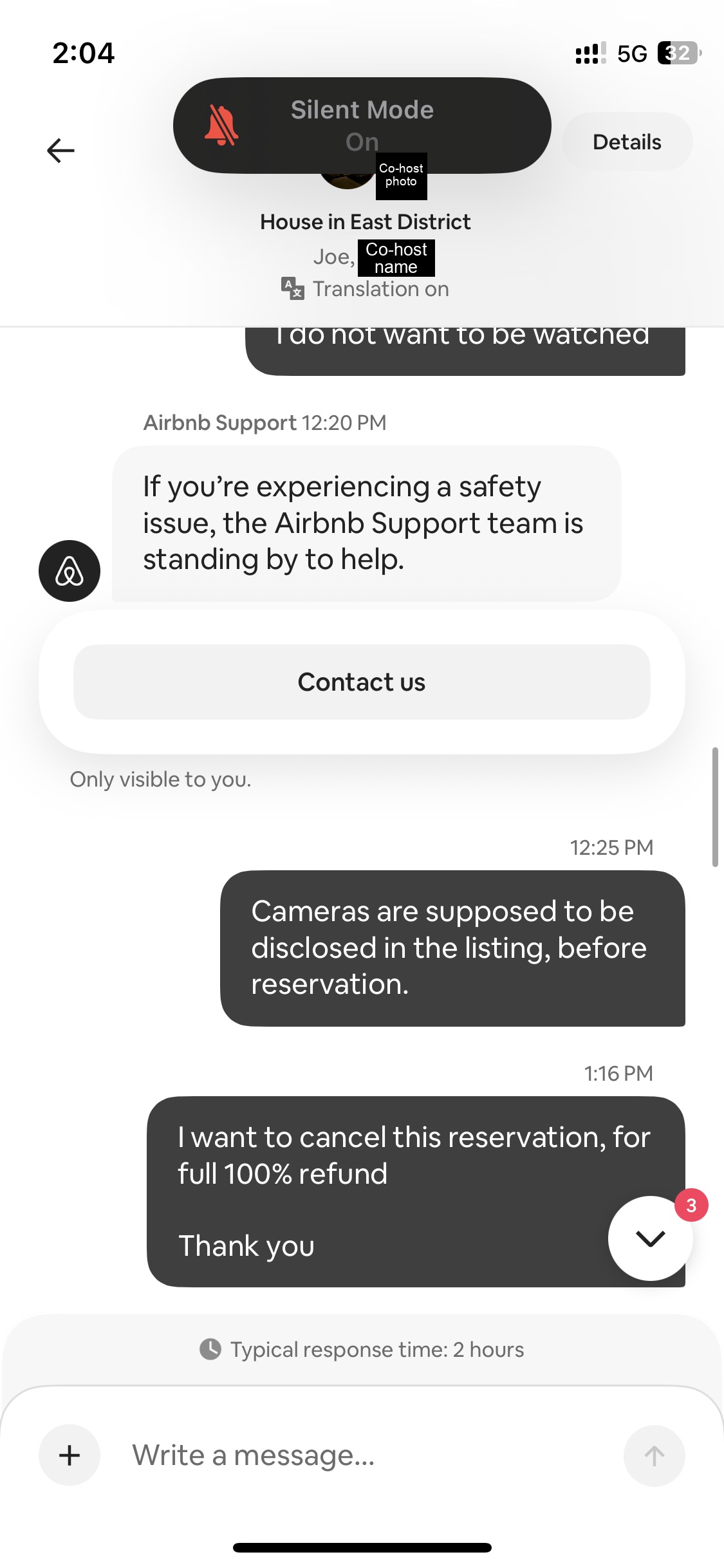Open the Details button
The width and height of the screenshot is (724, 1568).
(627, 142)
